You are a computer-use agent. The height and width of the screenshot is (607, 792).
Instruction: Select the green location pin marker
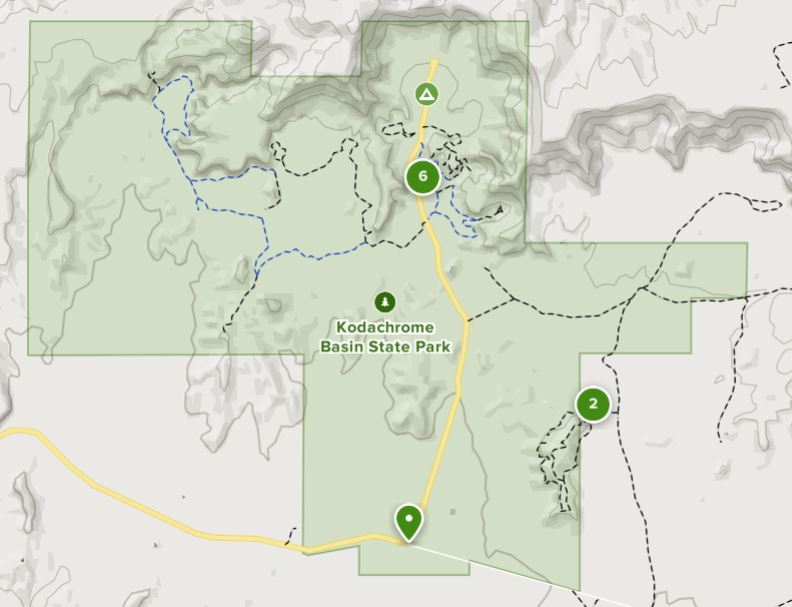pyautogui.click(x=407, y=520)
